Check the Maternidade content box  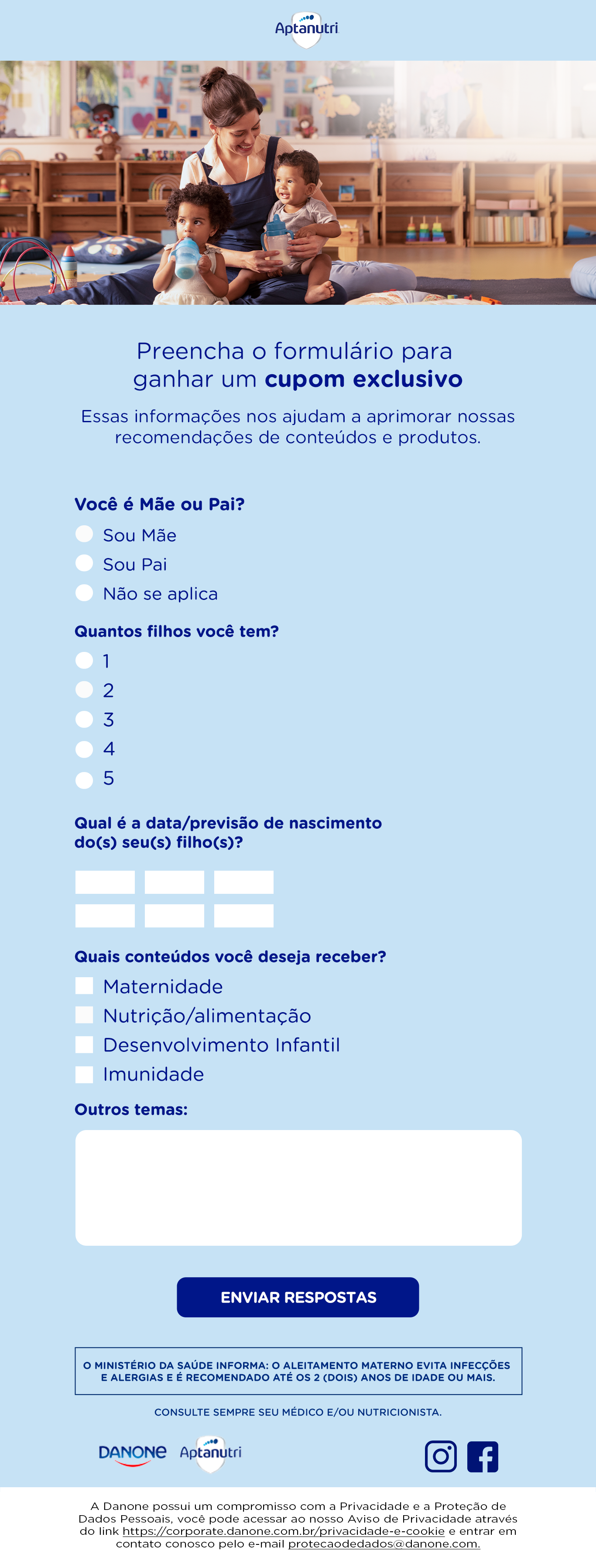point(84,986)
